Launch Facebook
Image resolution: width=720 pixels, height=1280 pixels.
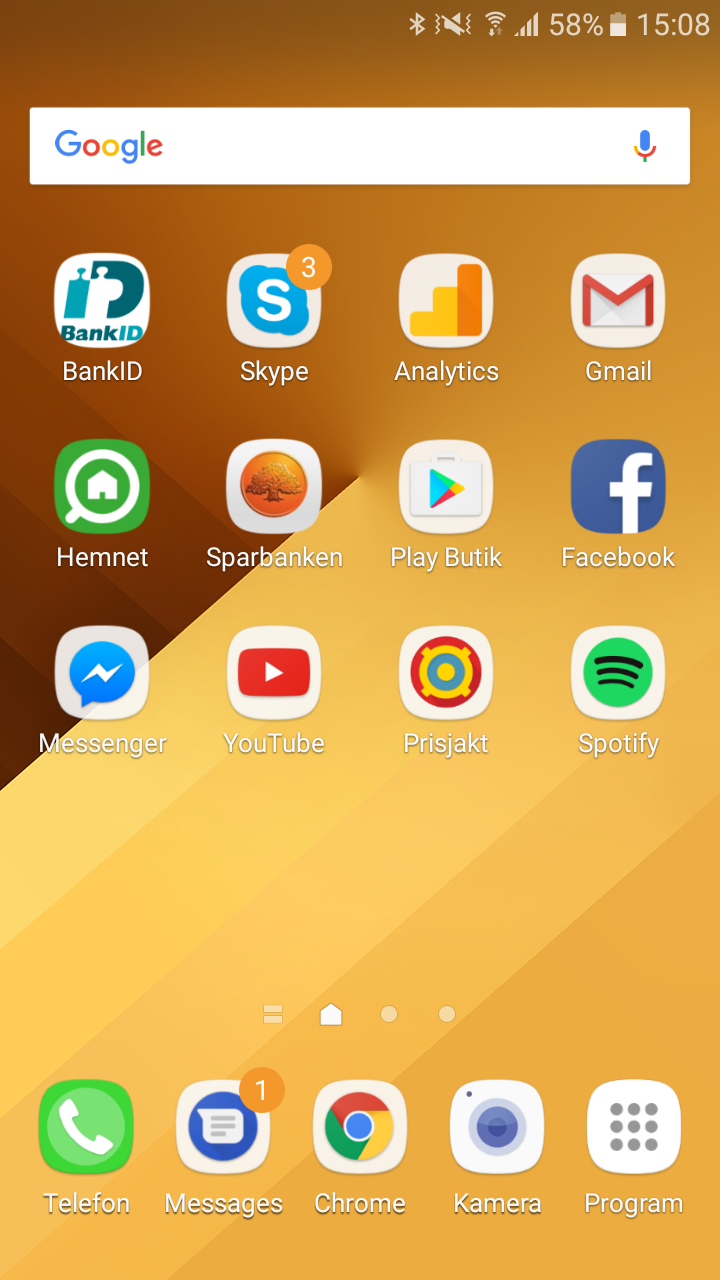click(618, 487)
